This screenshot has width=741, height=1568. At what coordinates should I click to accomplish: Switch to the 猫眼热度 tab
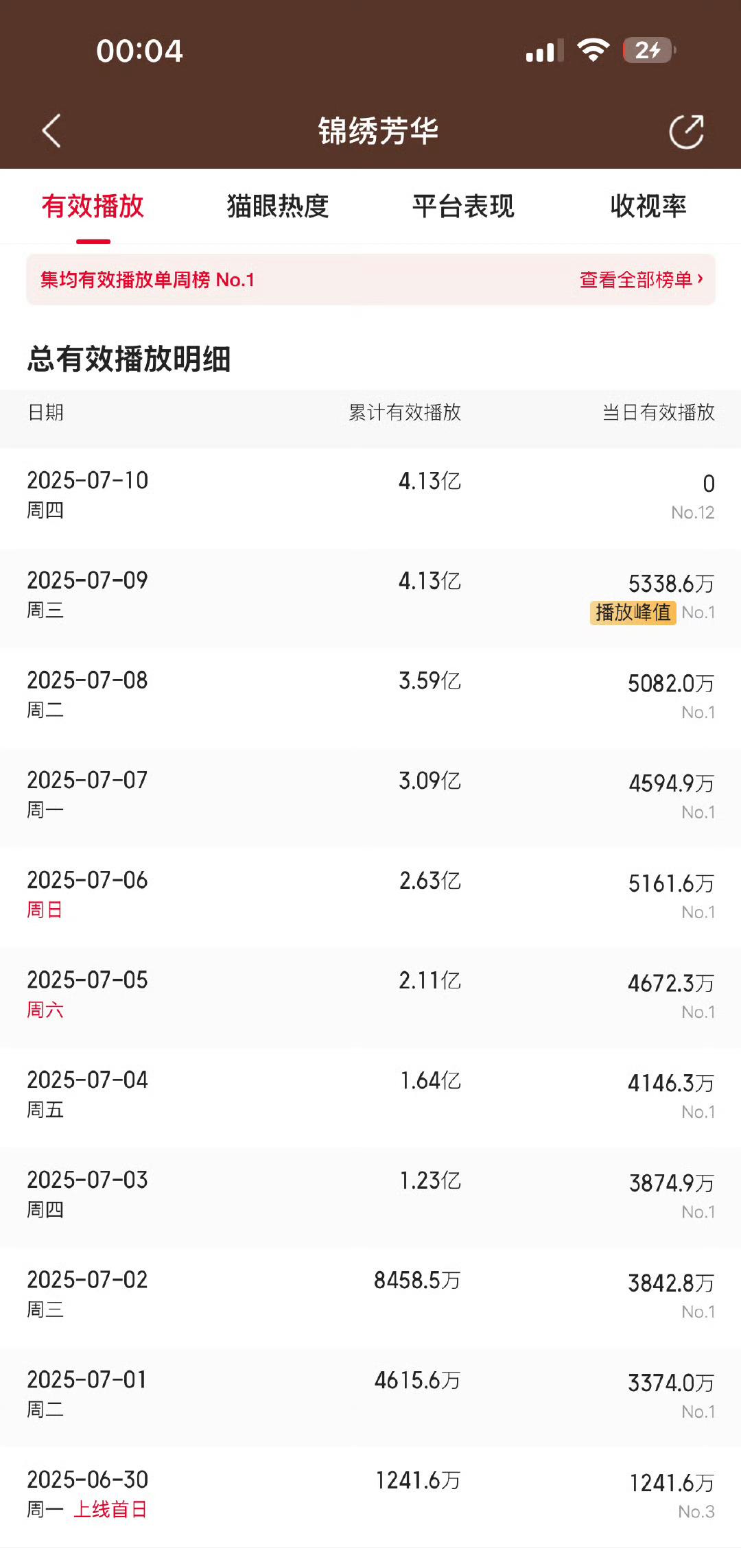pos(278,206)
